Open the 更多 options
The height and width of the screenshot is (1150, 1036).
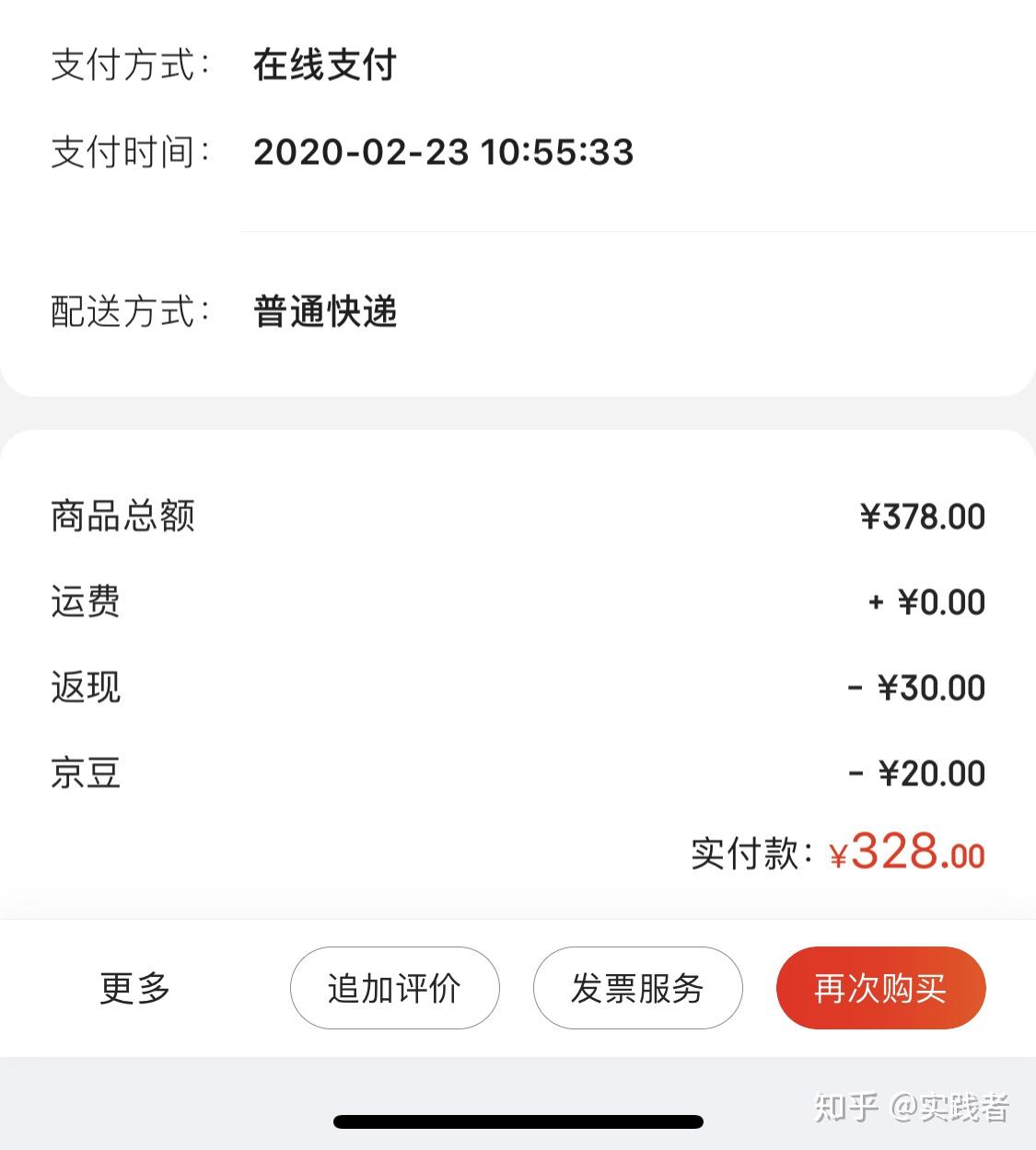(x=135, y=988)
